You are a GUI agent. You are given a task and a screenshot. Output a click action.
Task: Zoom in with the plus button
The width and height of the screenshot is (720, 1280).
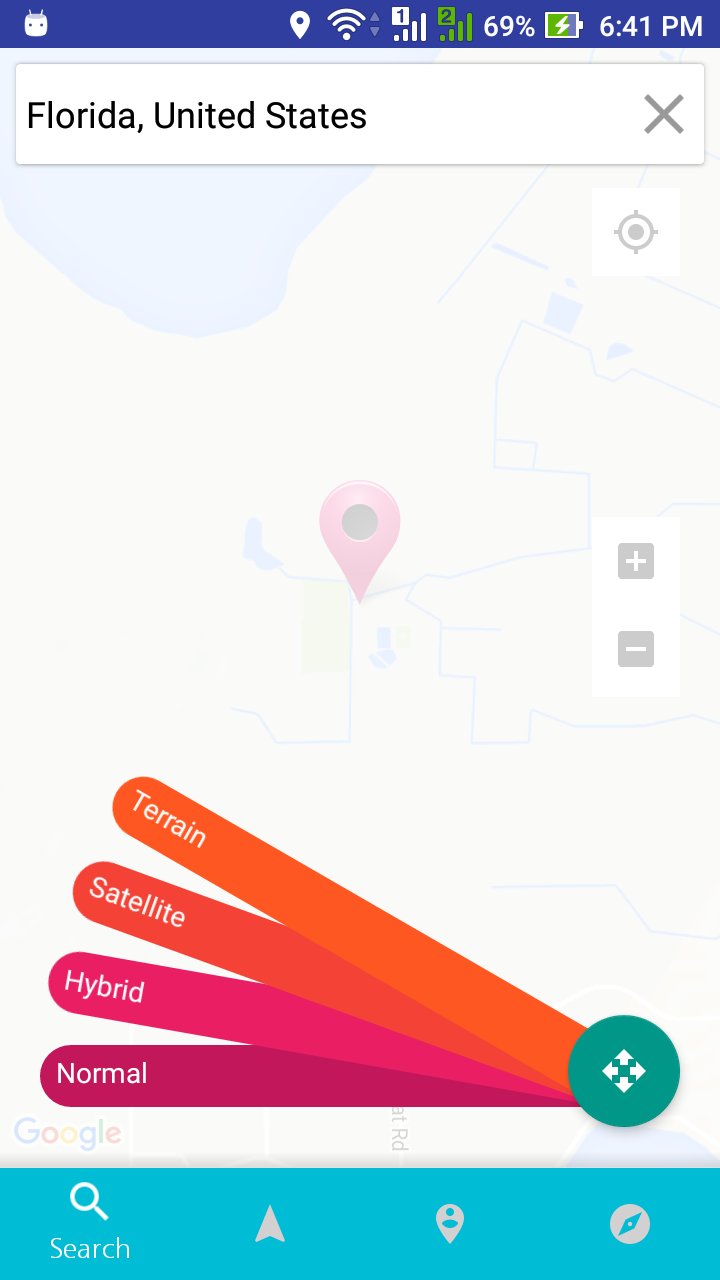pos(636,561)
